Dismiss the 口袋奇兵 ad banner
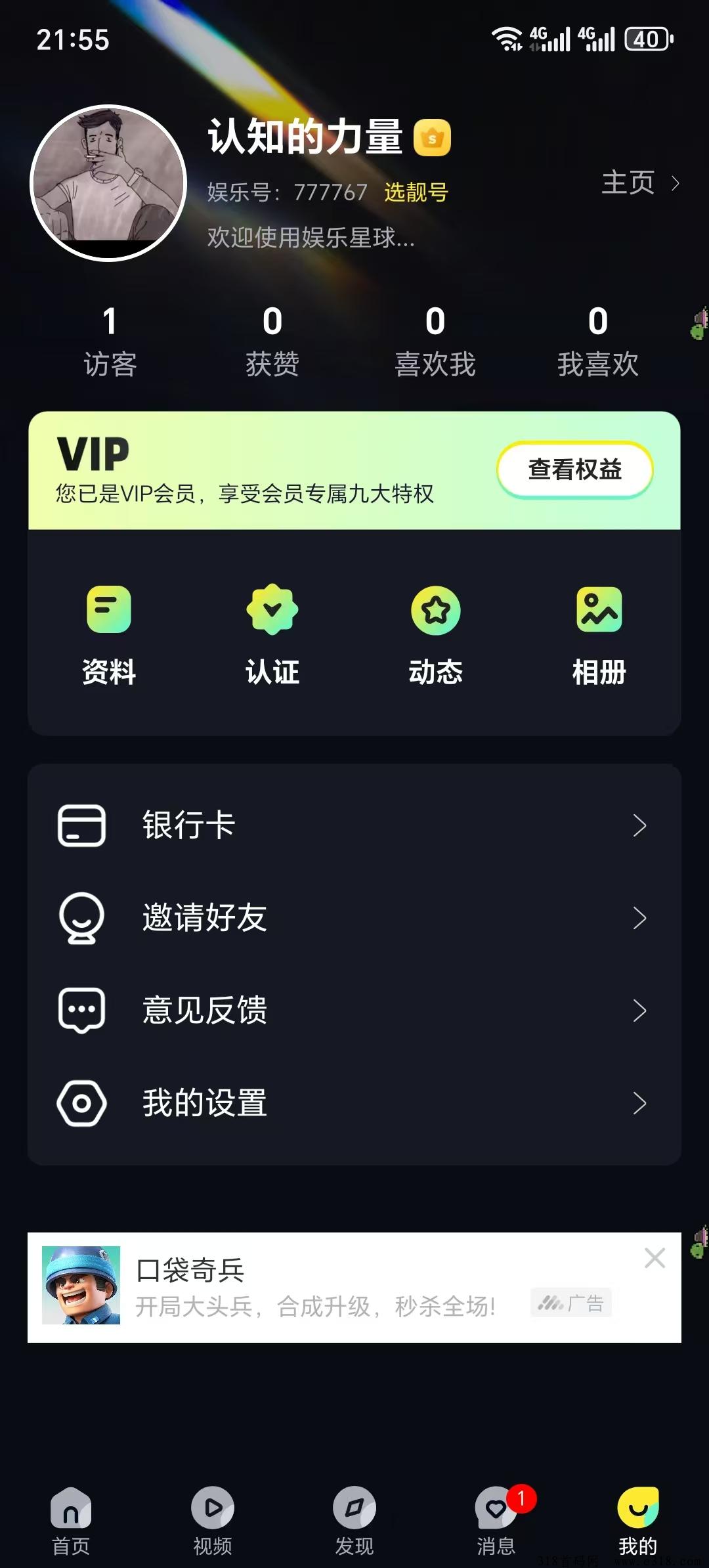 pyautogui.click(x=655, y=1258)
